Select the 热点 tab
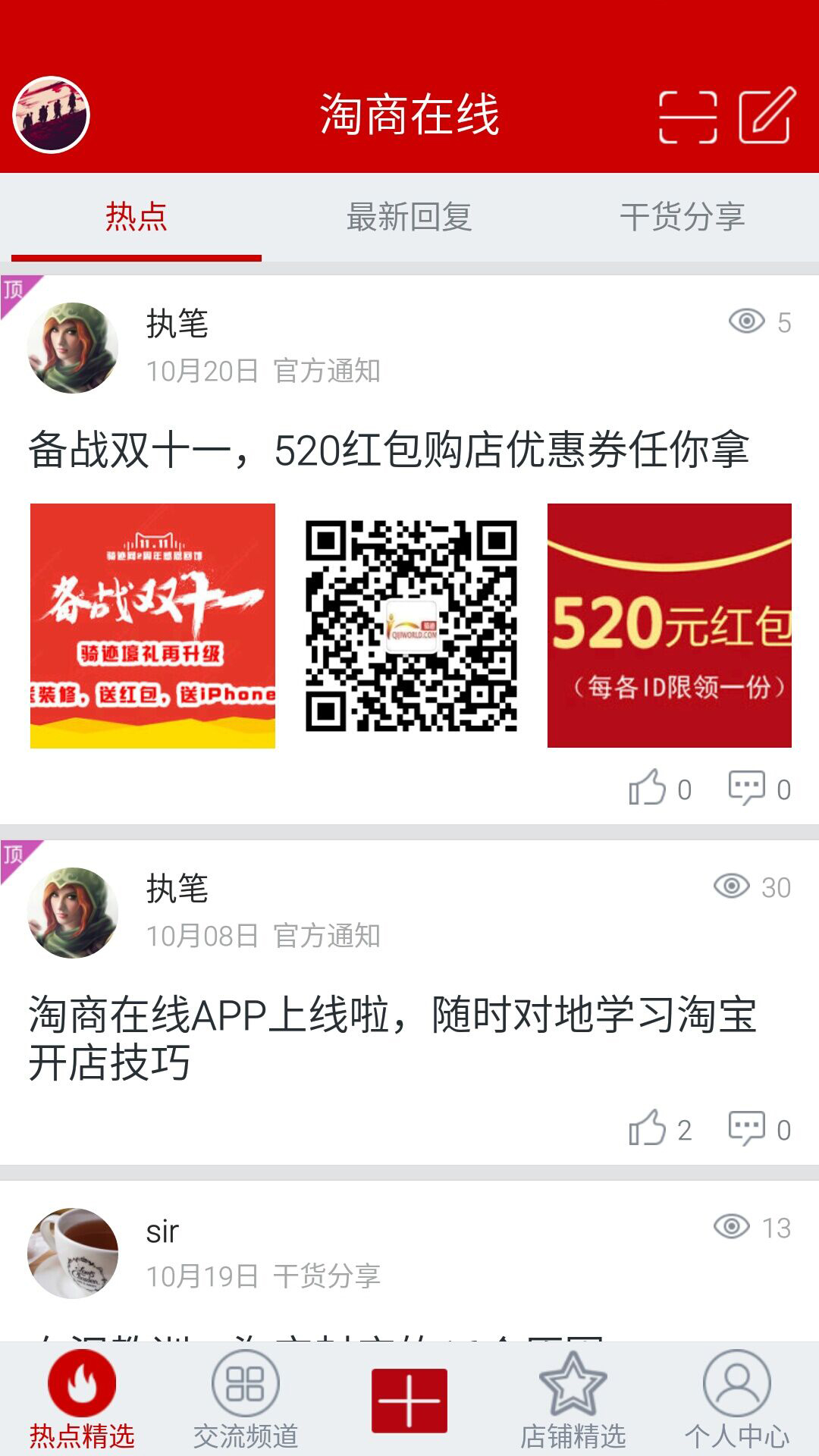The width and height of the screenshot is (819, 1456). coord(136,217)
